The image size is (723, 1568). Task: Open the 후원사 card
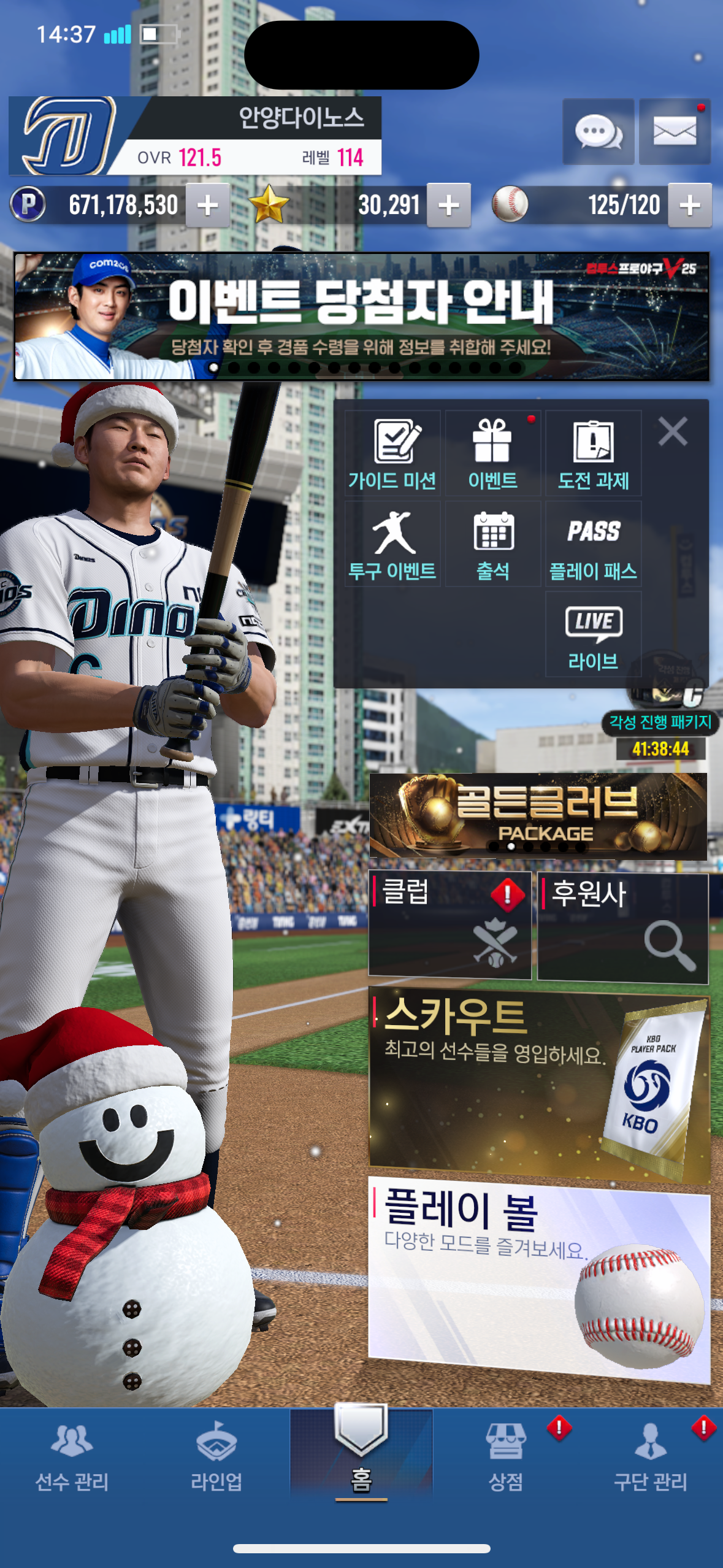coord(622,928)
